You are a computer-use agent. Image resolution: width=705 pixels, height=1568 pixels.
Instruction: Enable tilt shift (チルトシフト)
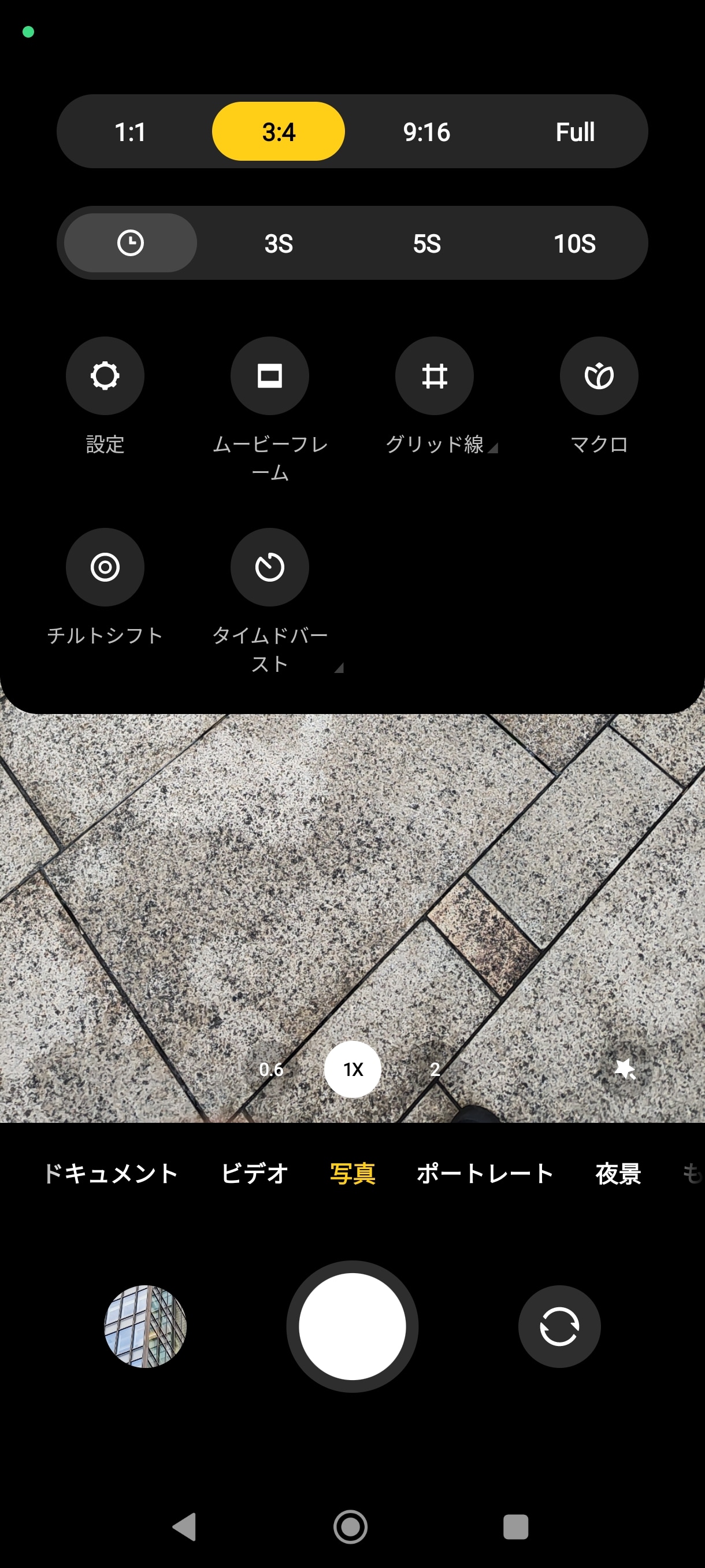(x=105, y=567)
